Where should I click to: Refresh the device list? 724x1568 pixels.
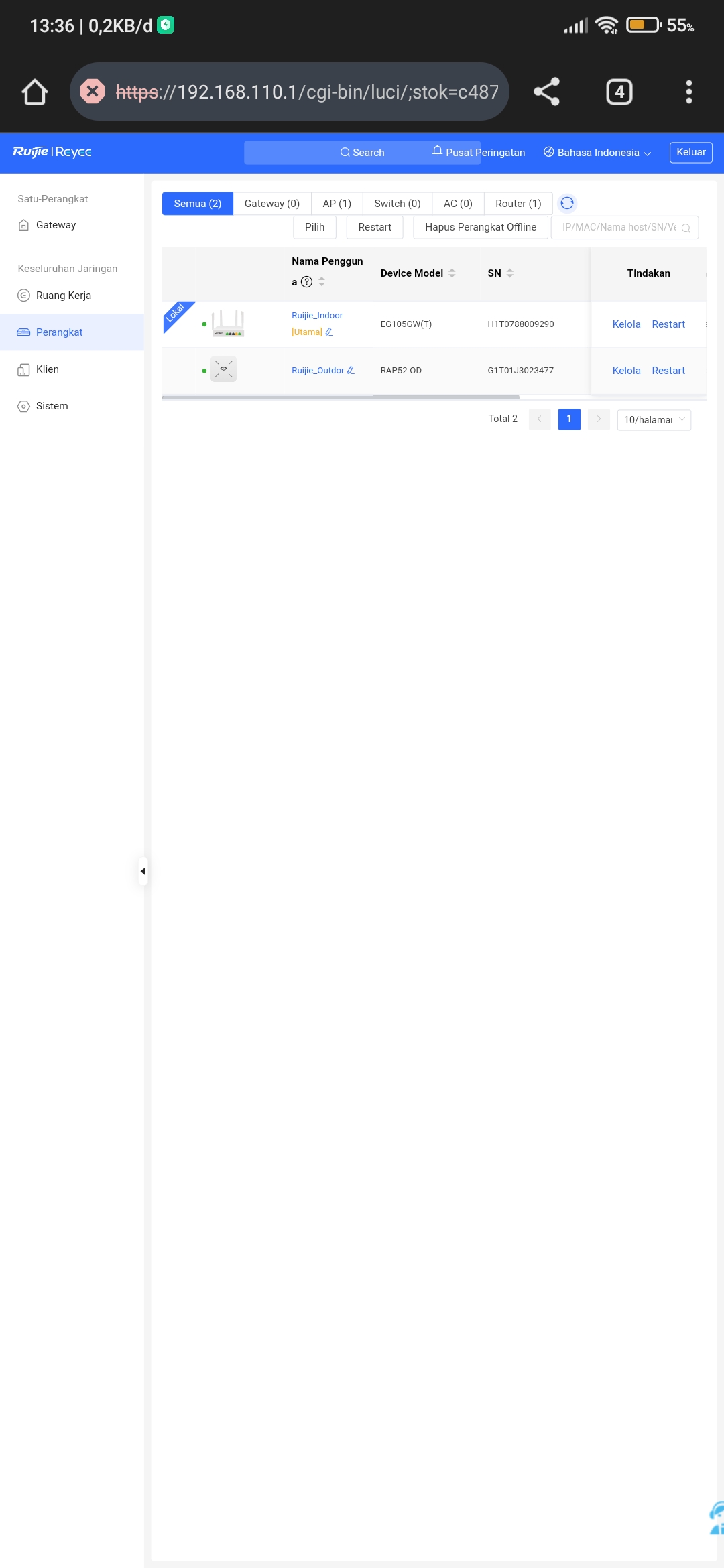pos(567,203)
